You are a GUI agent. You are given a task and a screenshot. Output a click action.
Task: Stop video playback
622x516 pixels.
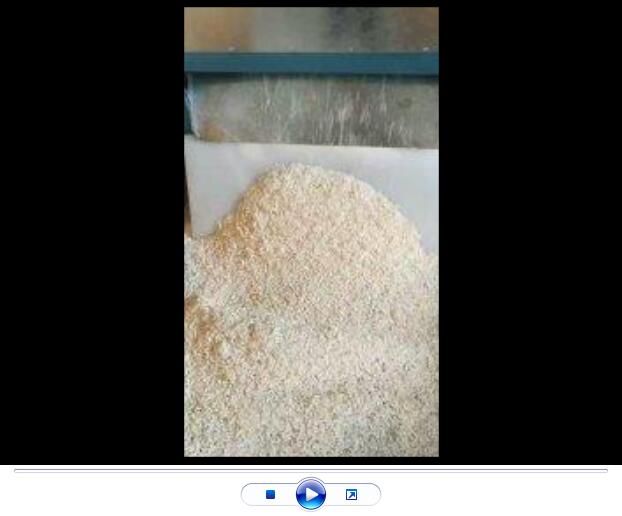[270, 494]
